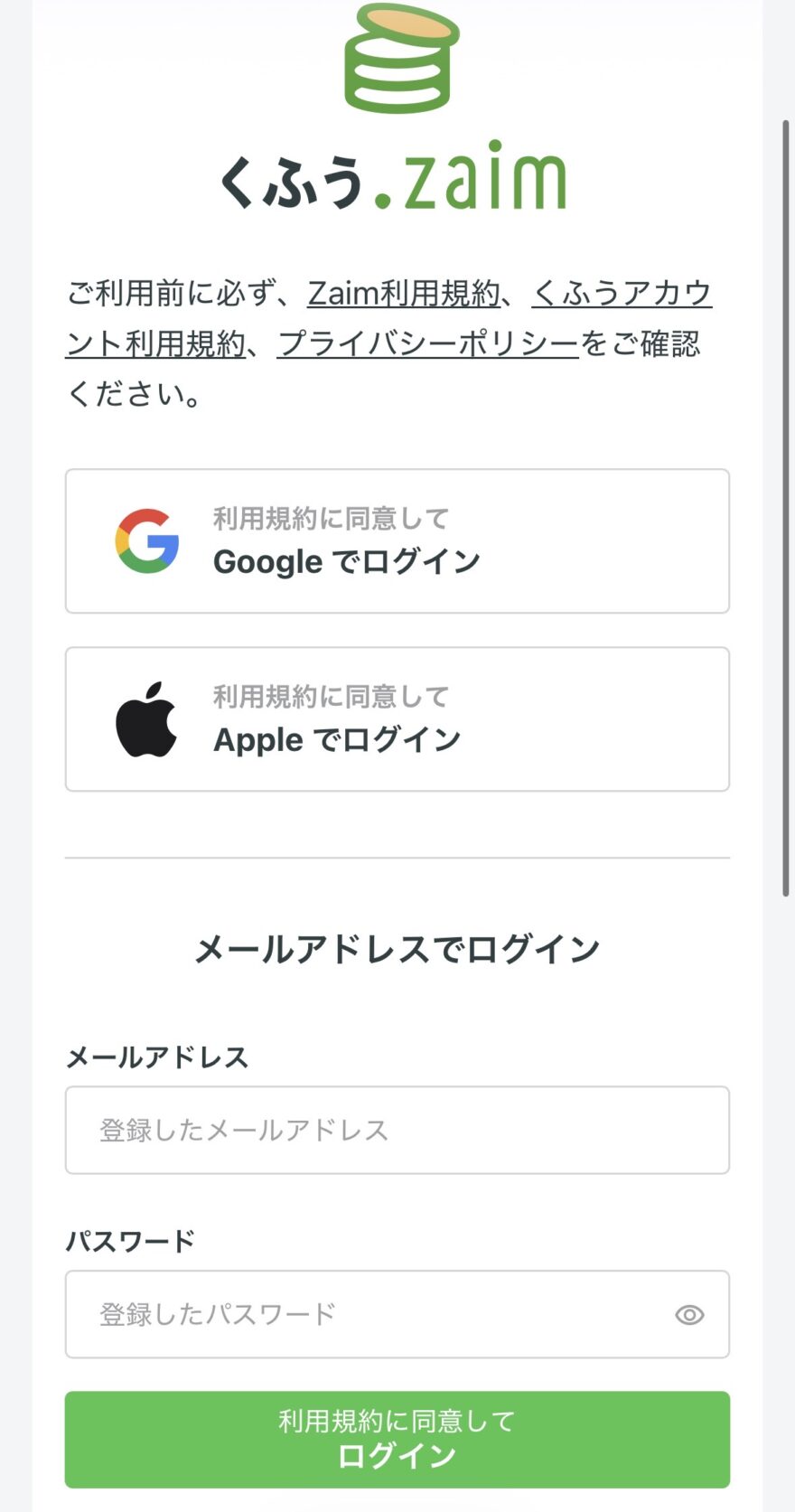Screen dimensions: 795x1512
Task: Log in with Apple
Action: [397, 719]
